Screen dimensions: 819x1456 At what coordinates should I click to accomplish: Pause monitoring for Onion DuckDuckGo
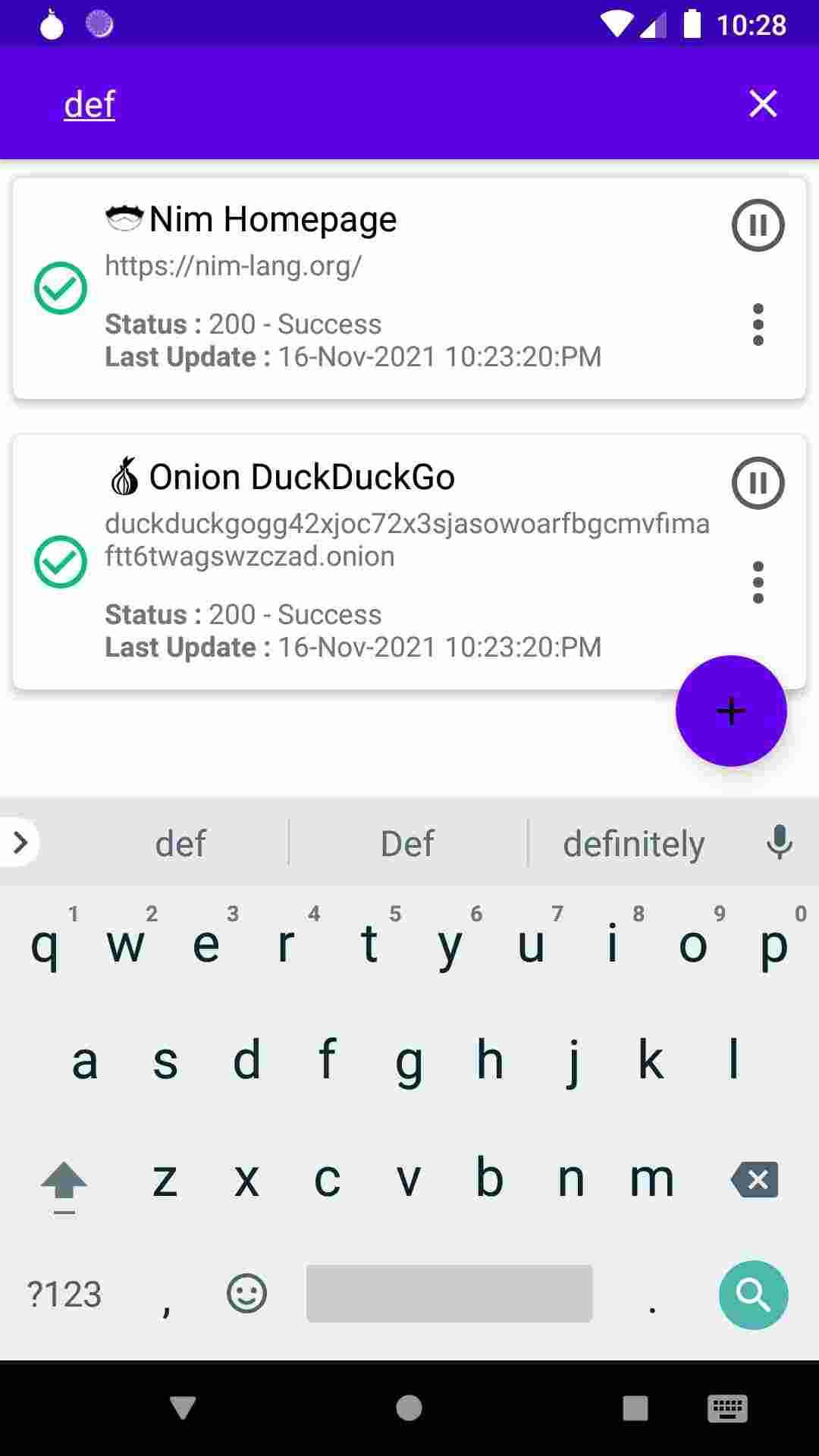click(x=757, y=483)
